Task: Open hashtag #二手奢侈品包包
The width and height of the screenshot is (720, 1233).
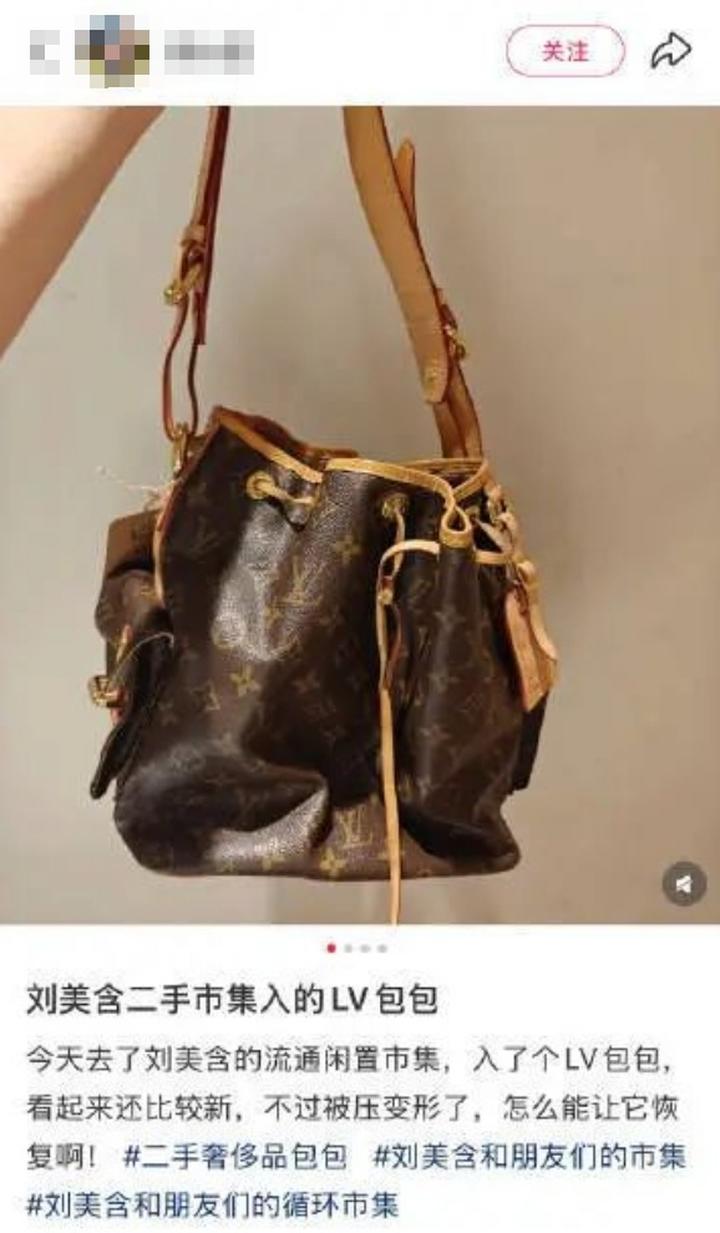Action: click(x=234, y=1158)
